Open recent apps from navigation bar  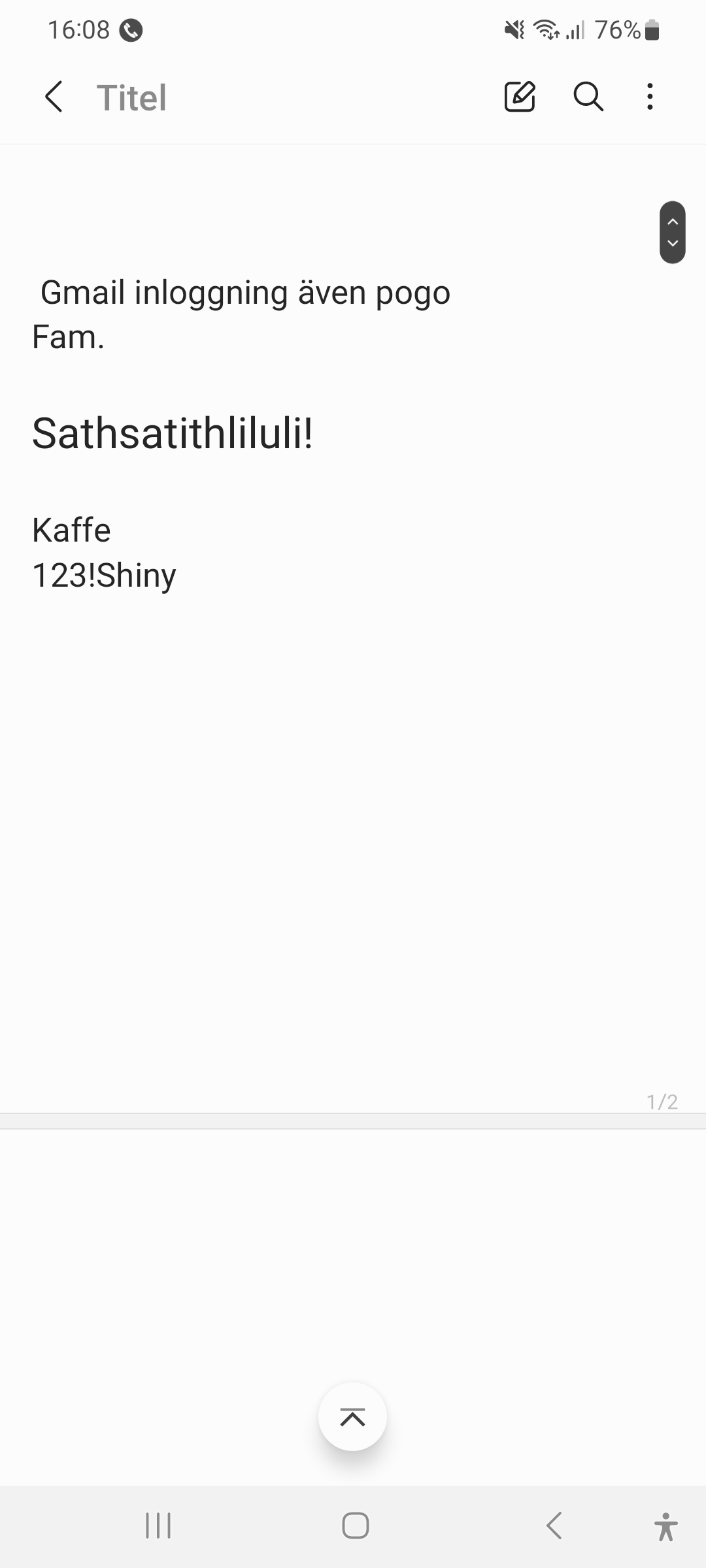pyautogui.click(x=158, y=1526)
